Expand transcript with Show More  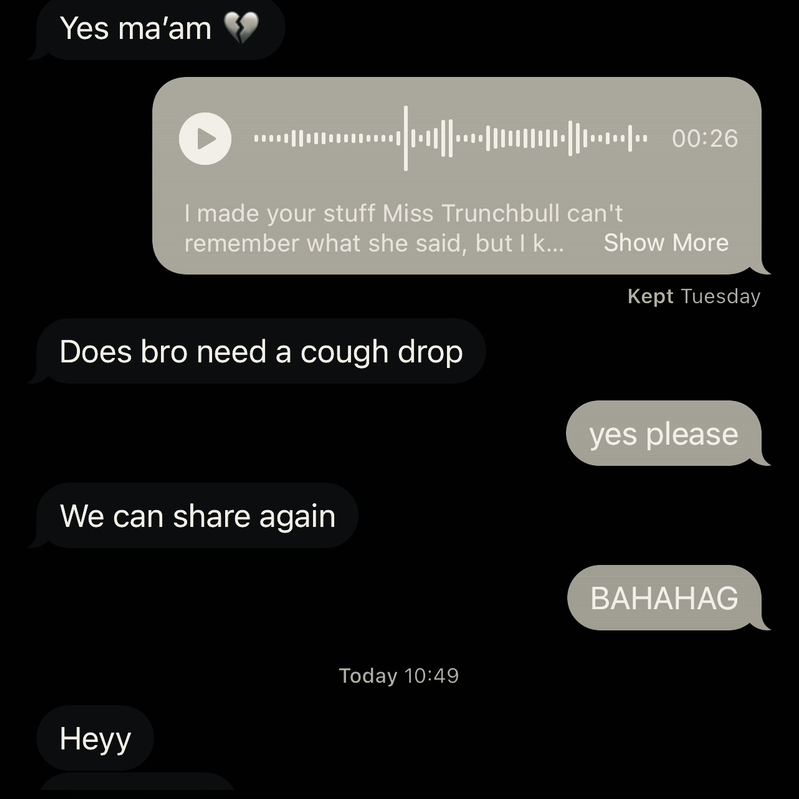[x=666, y=243]
